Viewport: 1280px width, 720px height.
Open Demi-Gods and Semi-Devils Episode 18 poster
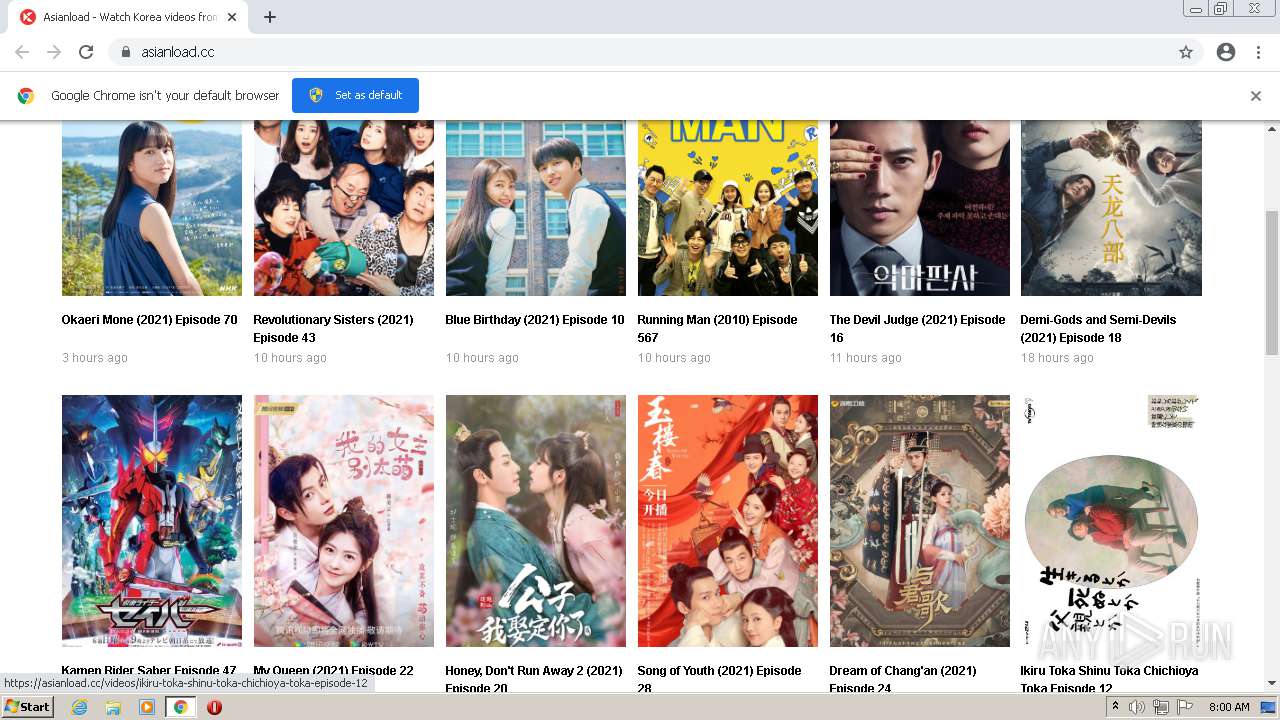[1111, 208]
